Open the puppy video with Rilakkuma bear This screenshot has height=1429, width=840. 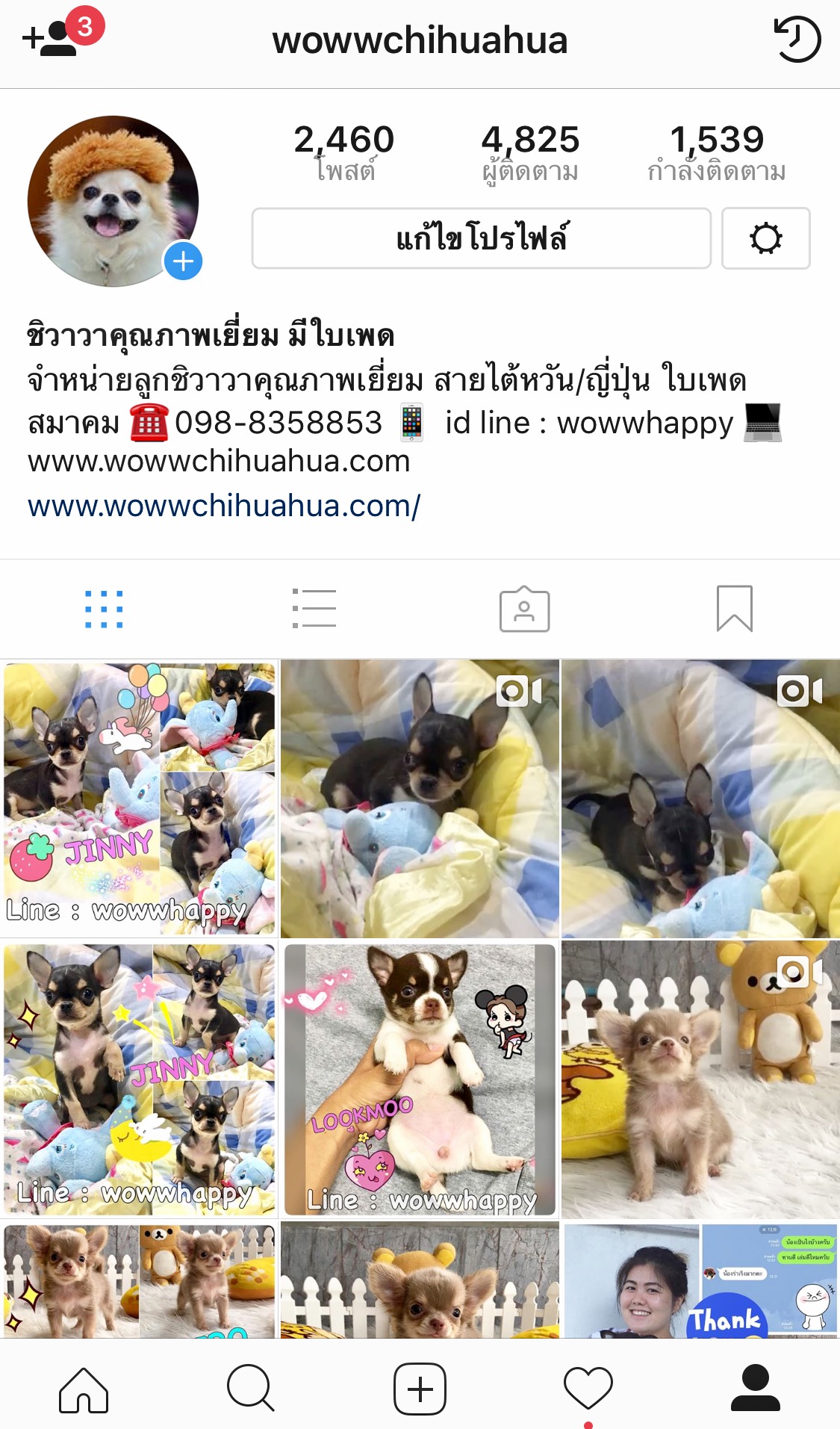700,1079
